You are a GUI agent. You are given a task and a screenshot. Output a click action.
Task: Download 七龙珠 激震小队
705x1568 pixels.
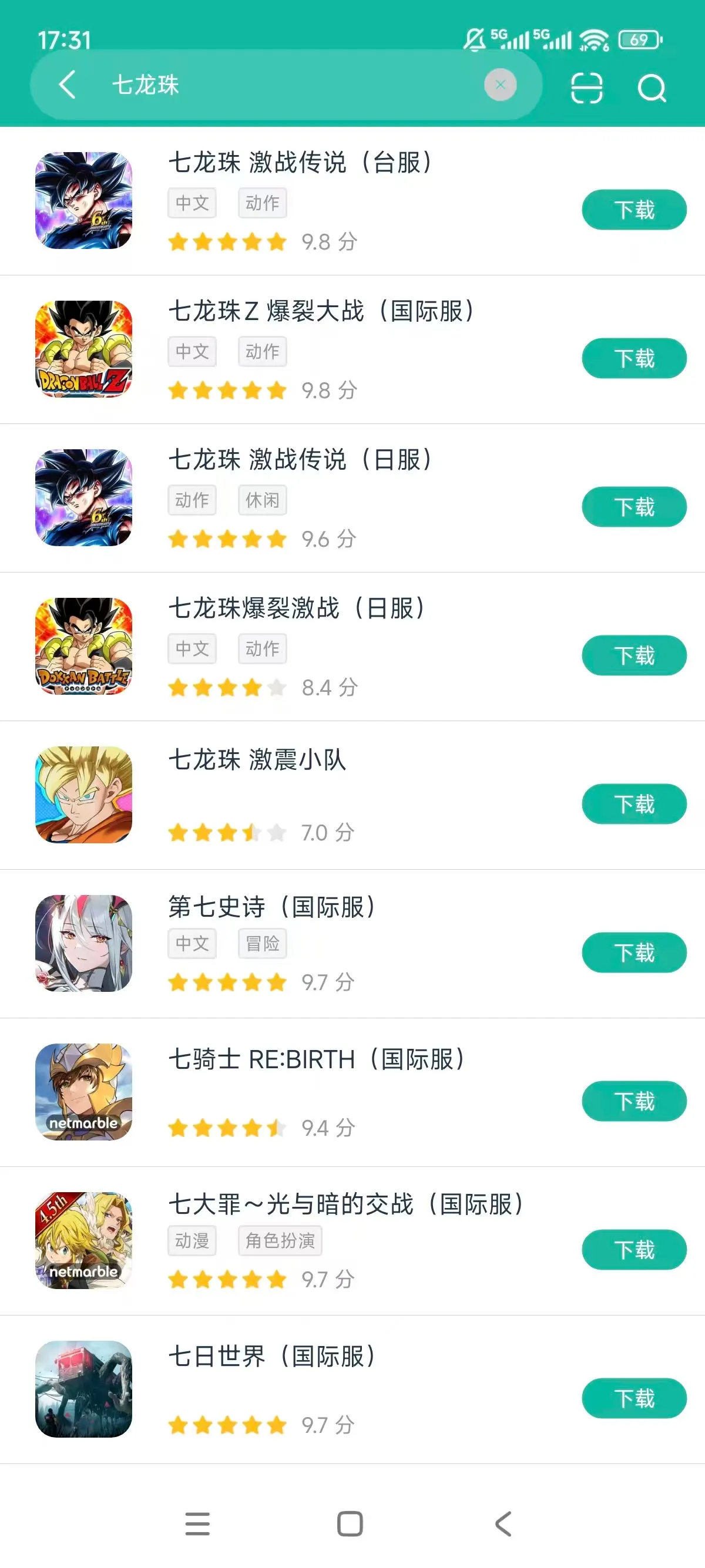point(633,803)
